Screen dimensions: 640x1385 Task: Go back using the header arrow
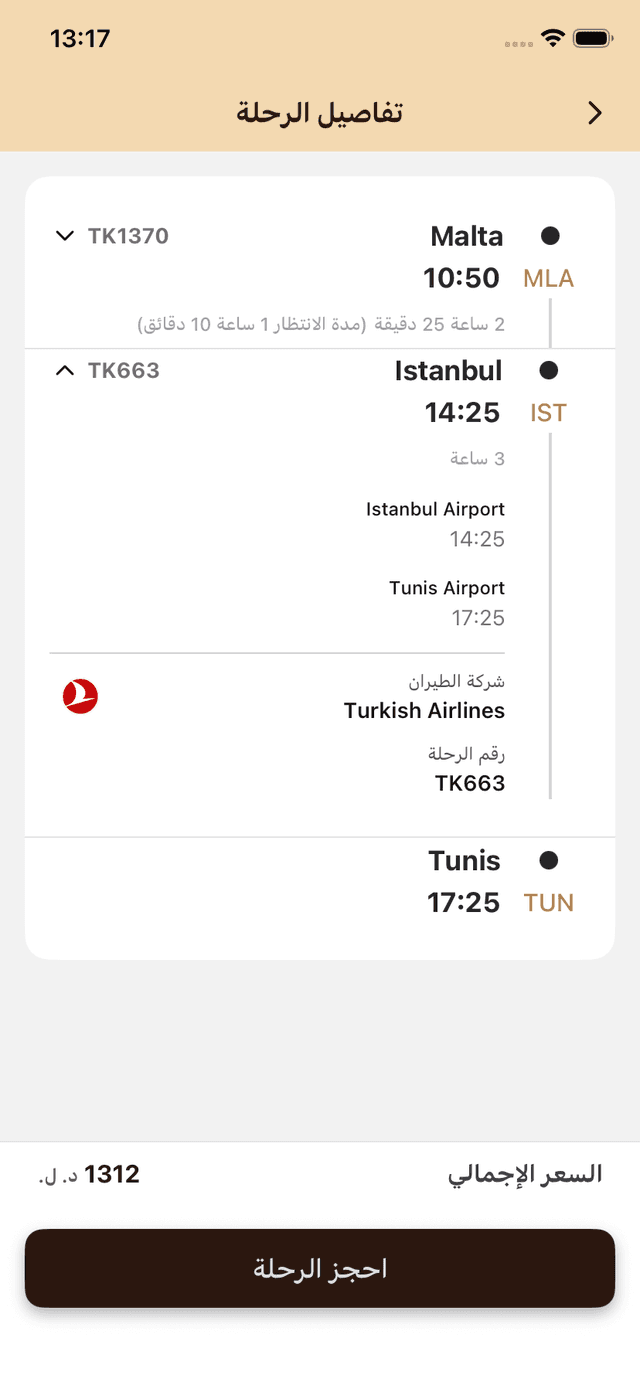click(x=595, y=113)
